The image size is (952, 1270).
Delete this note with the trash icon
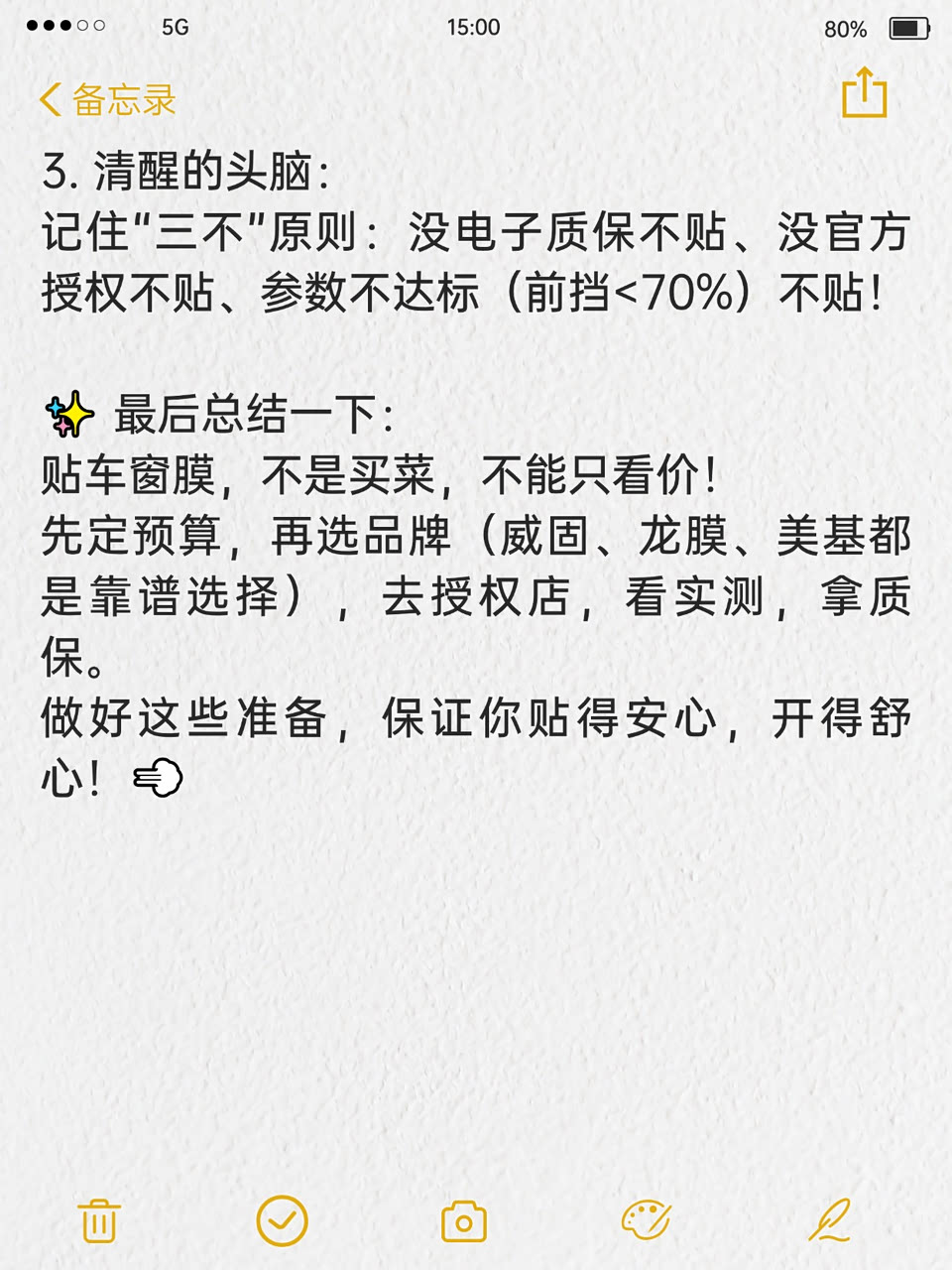98,1220
